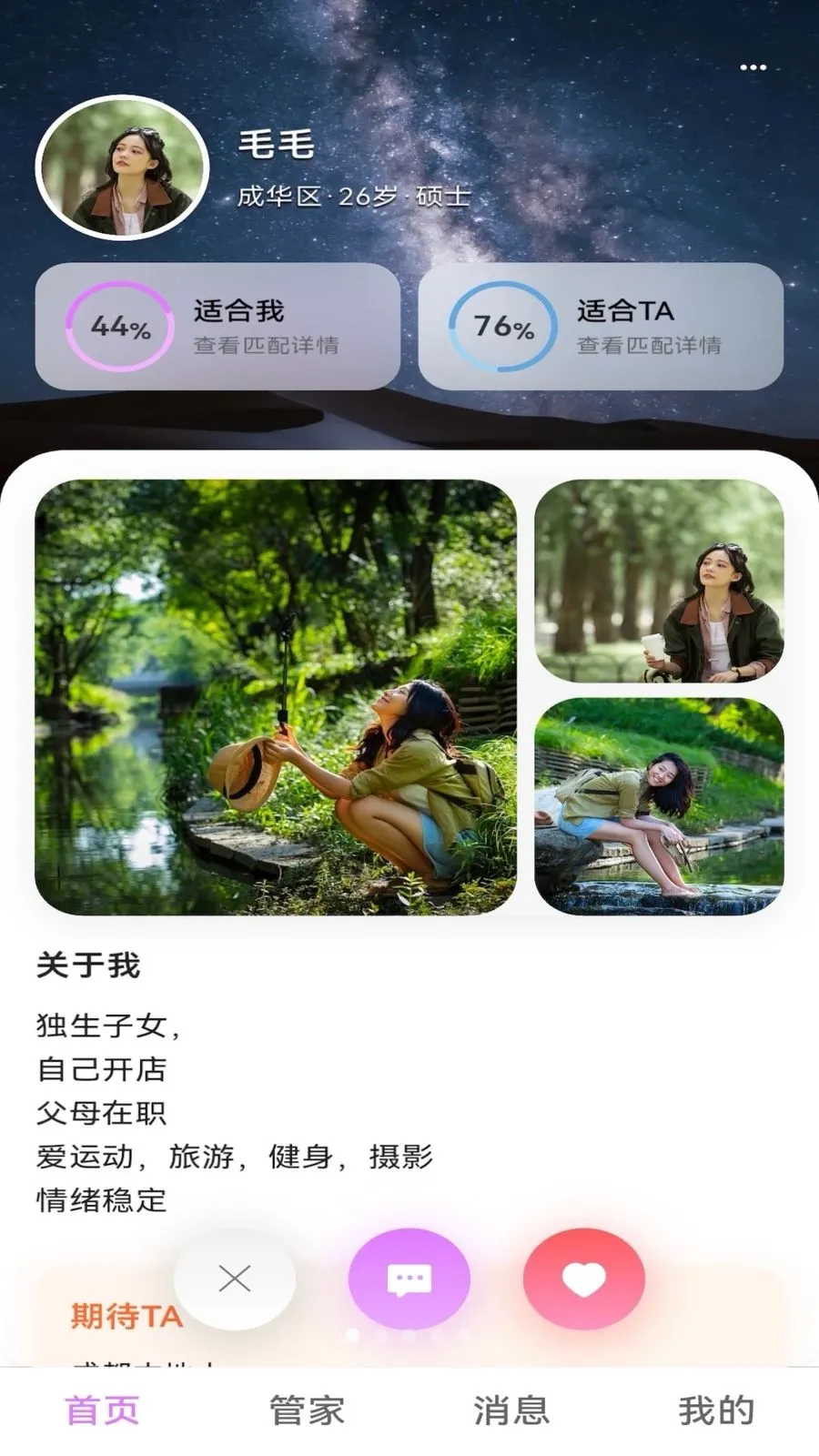This screenshot has width=819, height=1456.
Task: Select the 首页 home icon in bottom bar
Action: [100, 1412]
